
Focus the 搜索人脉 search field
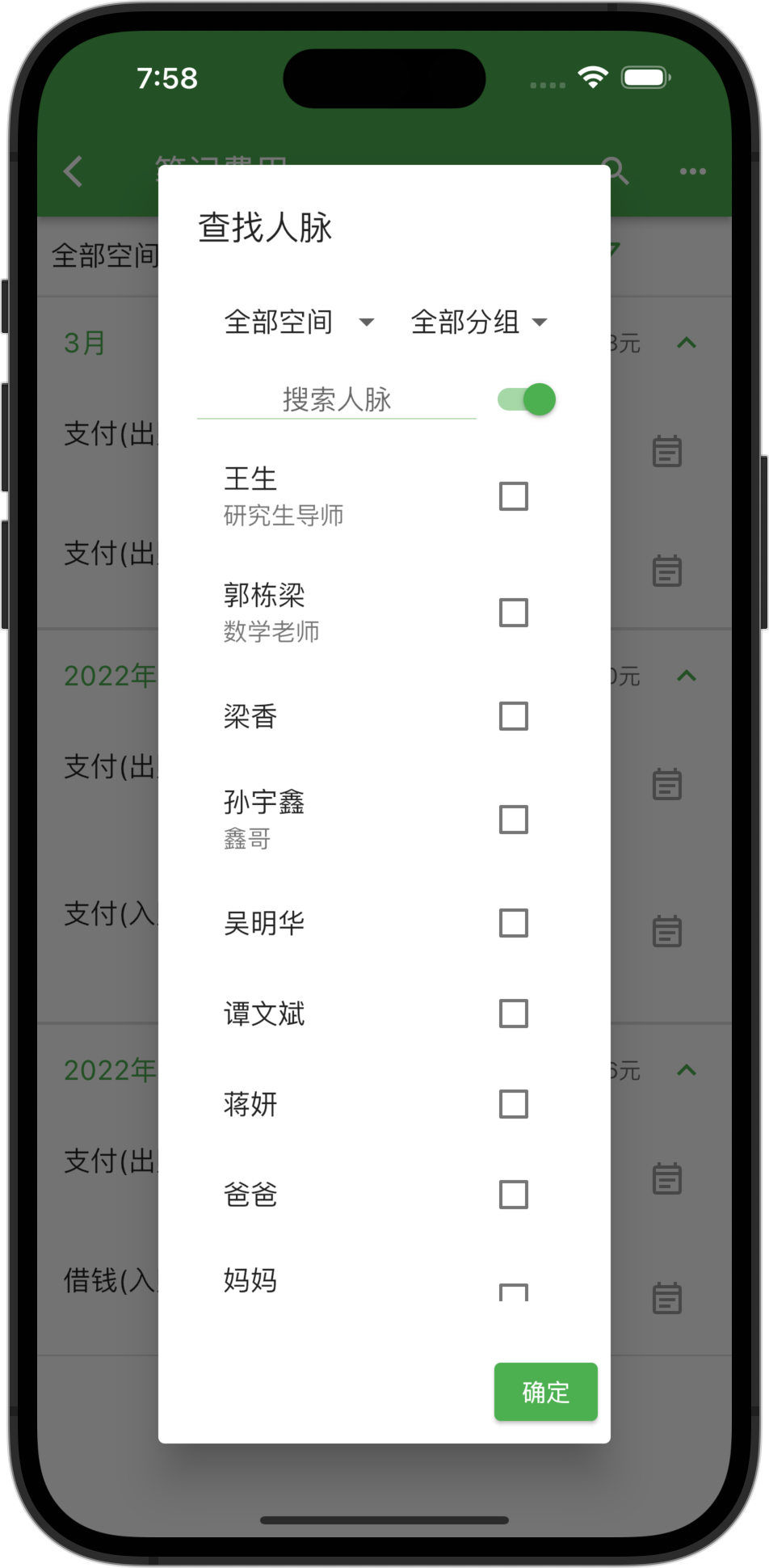tap(337, 399)
